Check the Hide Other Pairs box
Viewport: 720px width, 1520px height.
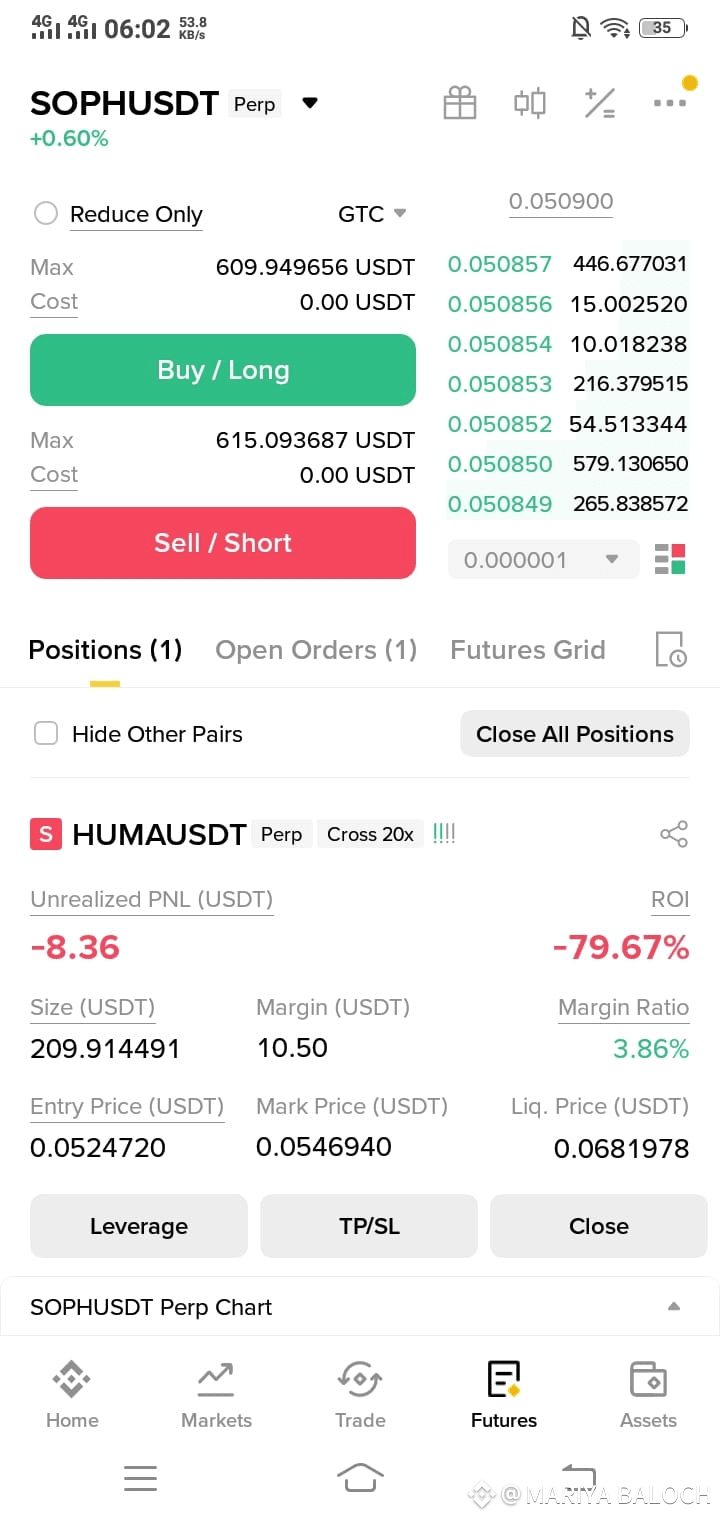point(46,734)
